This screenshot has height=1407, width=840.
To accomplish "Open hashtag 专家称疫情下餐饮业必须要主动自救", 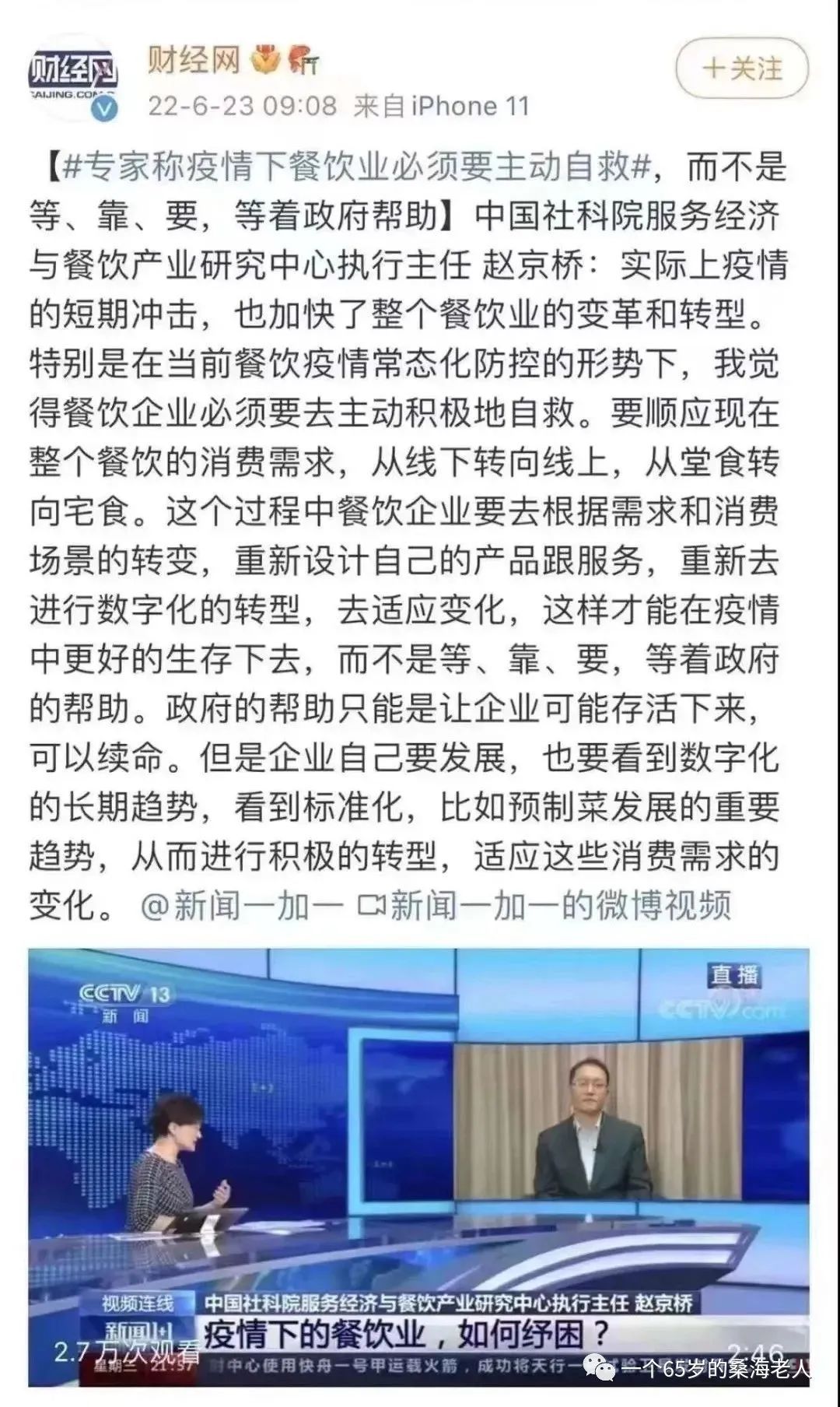I will coord(357,167).
